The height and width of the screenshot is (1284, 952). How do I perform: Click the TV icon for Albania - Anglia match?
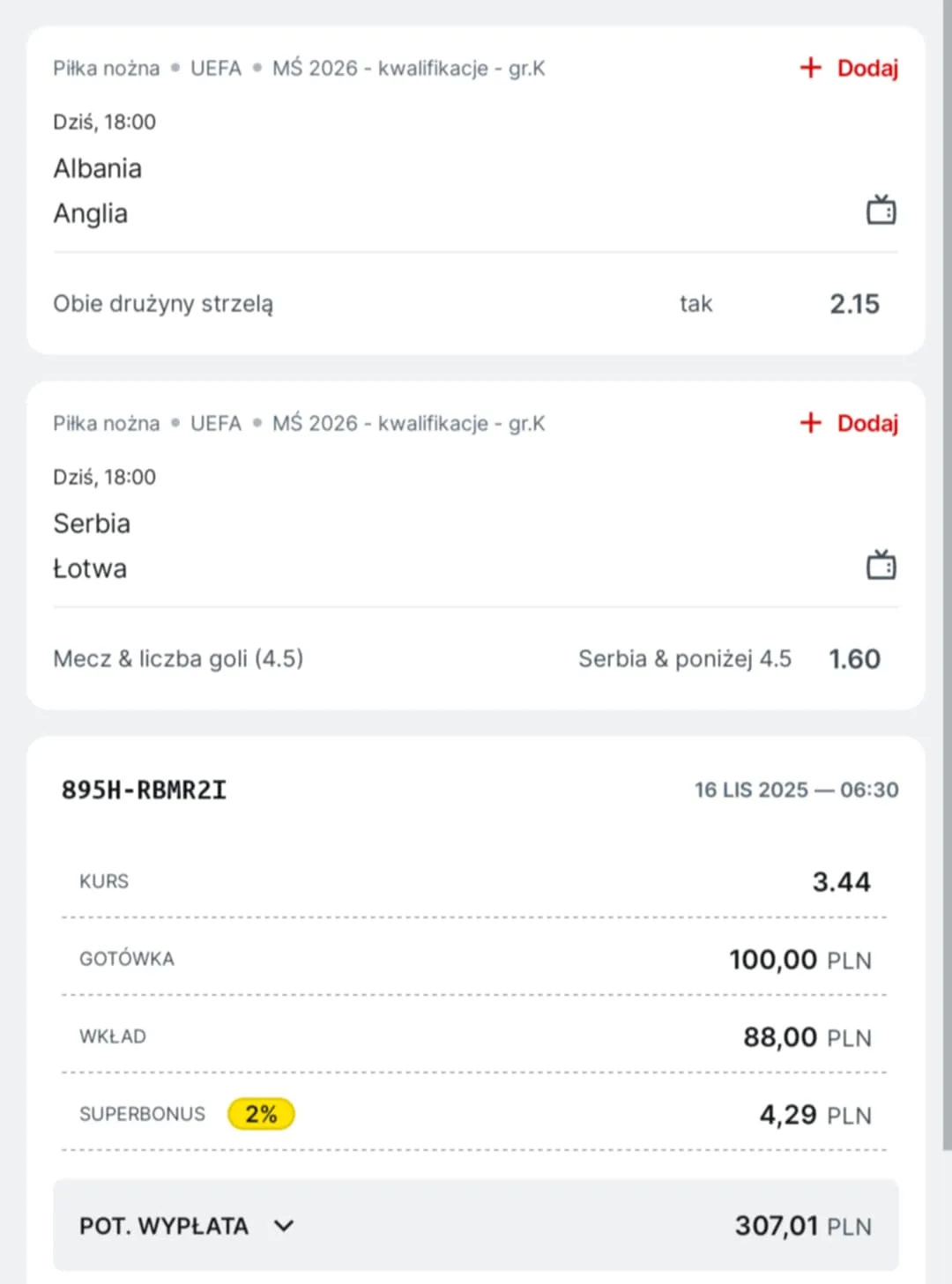coord(880,209)
